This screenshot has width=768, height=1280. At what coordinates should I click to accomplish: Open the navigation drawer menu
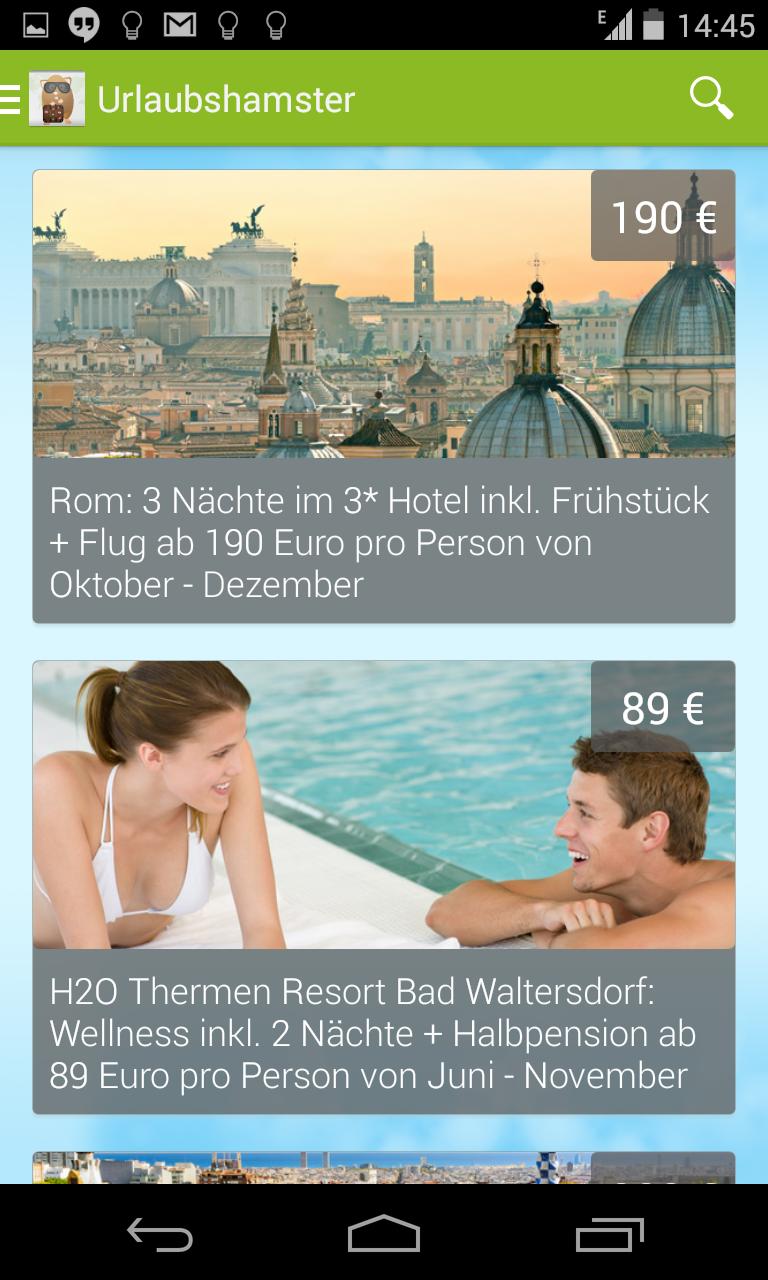tap(10, 99)
